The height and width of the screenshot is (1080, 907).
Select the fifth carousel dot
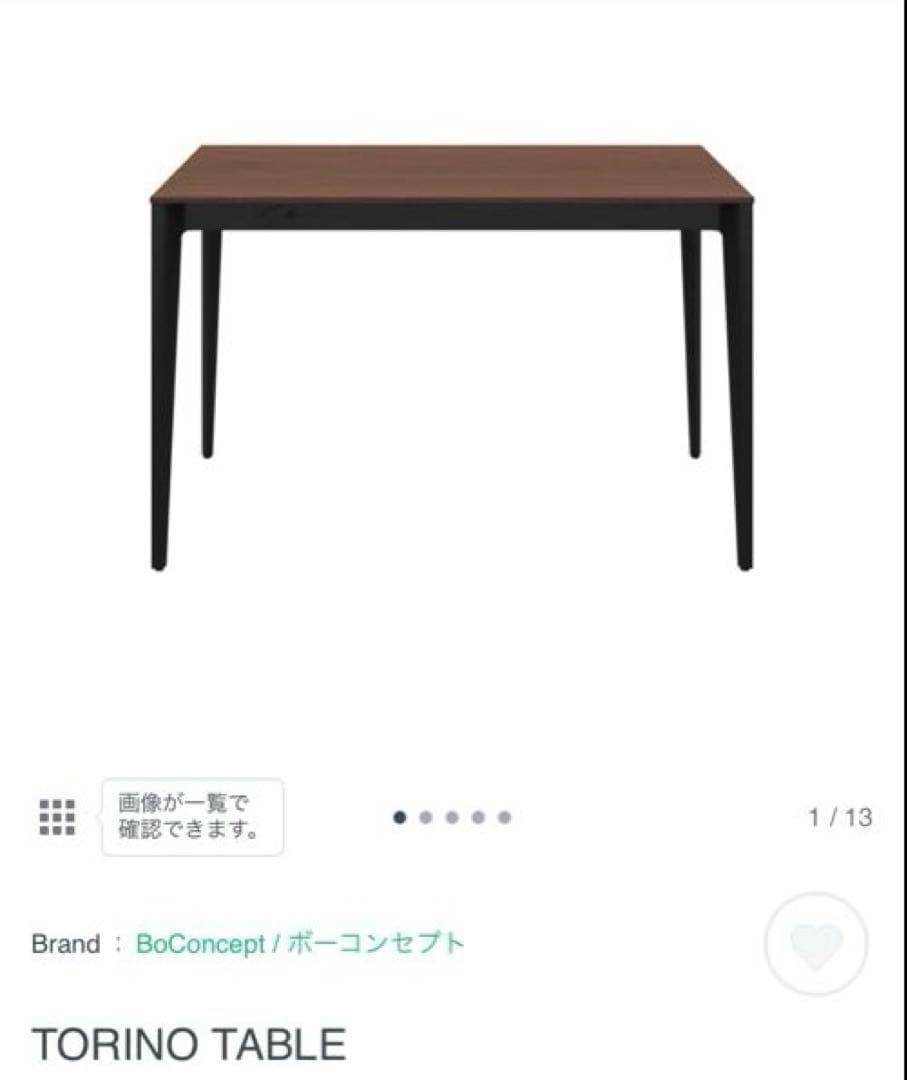coord(504,817)
